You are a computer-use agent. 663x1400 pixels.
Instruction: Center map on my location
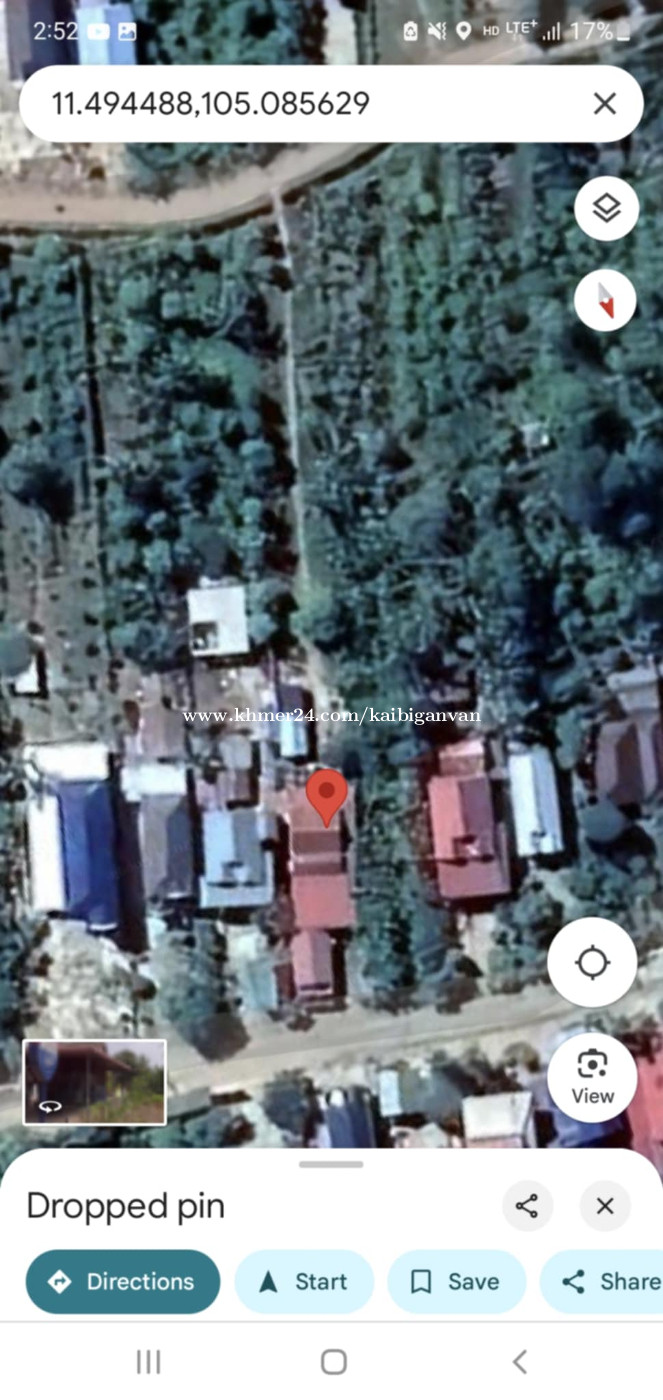(592, 963)
